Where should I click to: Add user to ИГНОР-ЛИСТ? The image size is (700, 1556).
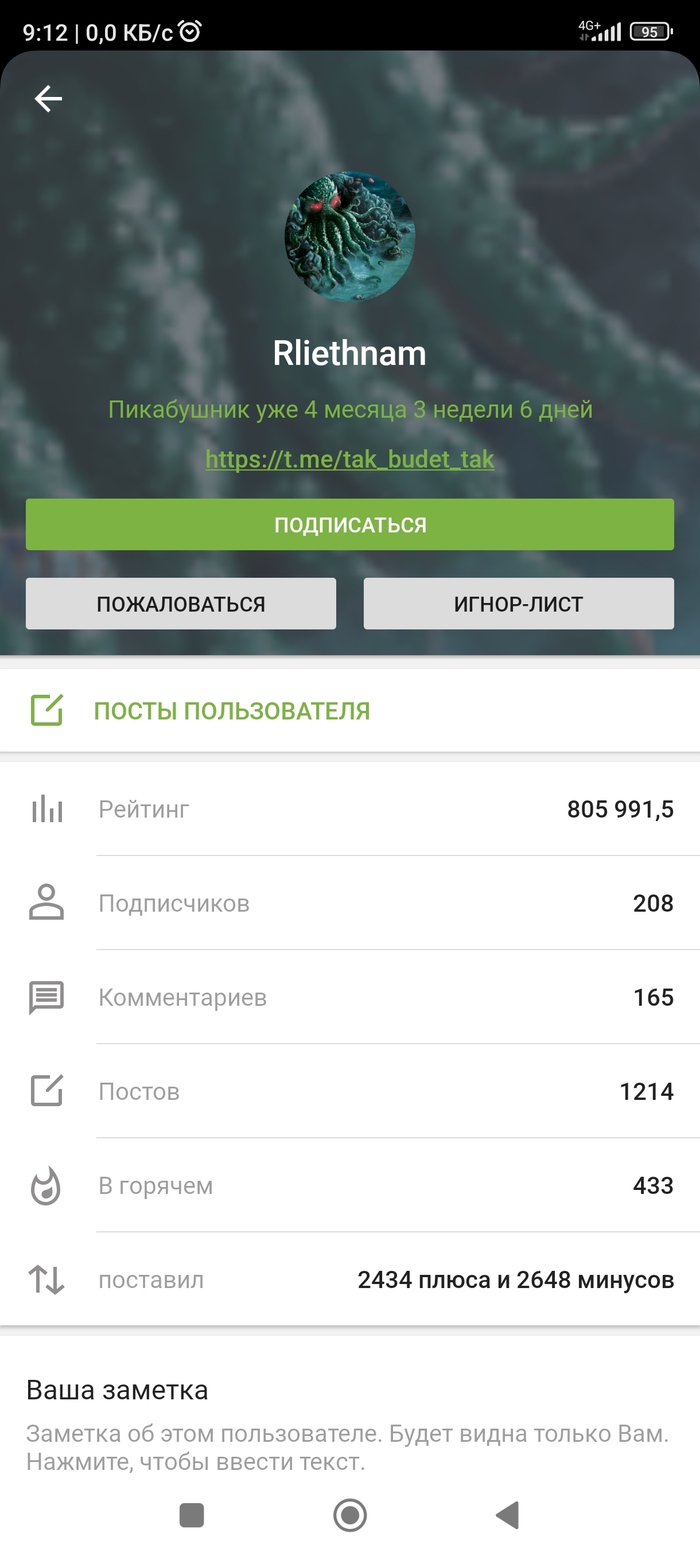pyautogui.click(x=518, y=604)
